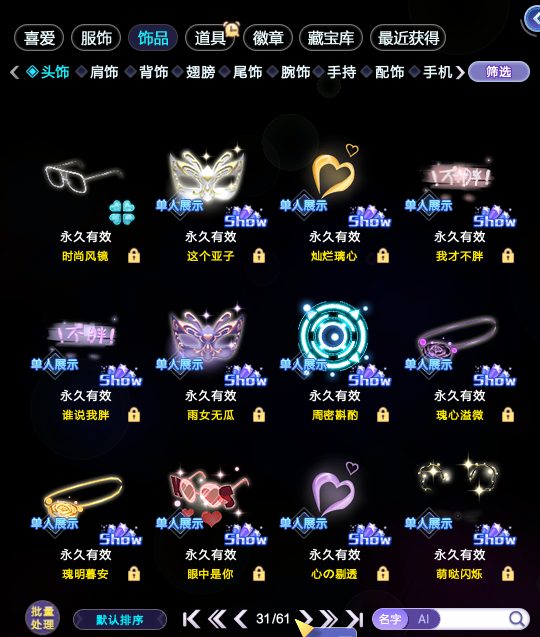The image size is (540, 637).
Task: Change the 默认排序 sort order
Action: pyautogui.click(x=120, y=620)
